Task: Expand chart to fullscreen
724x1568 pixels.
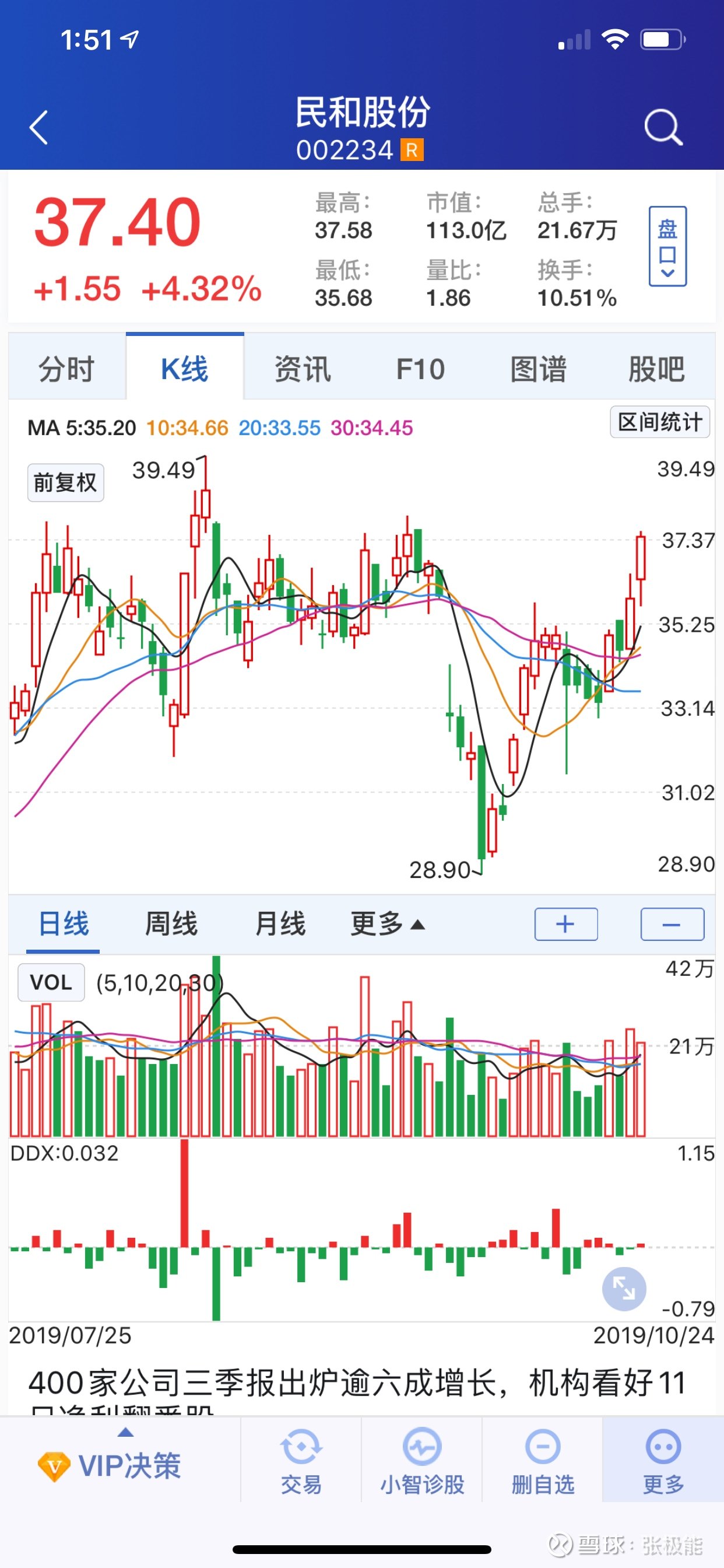Action: 624,1289
